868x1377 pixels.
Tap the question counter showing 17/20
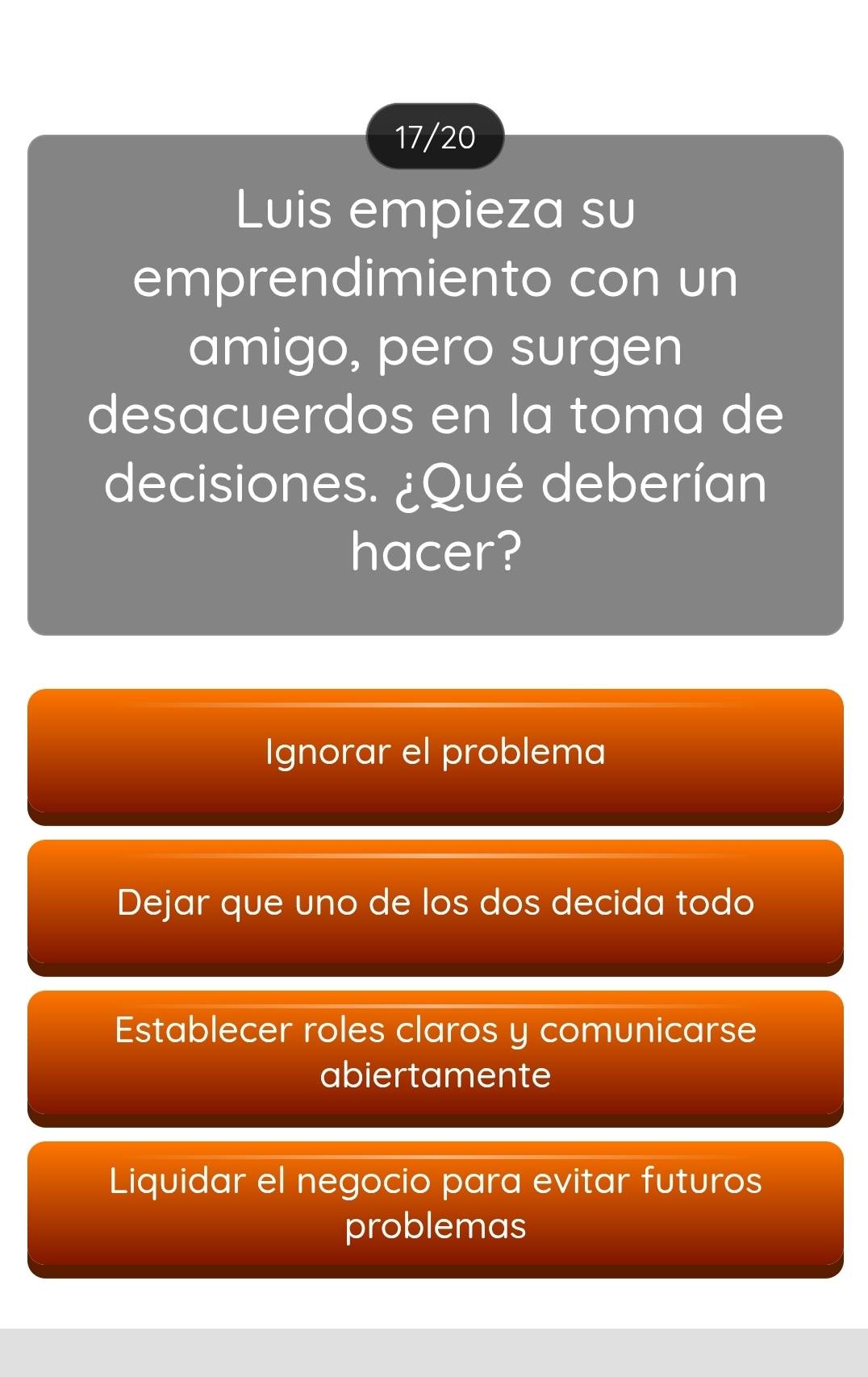click(434, 136)
